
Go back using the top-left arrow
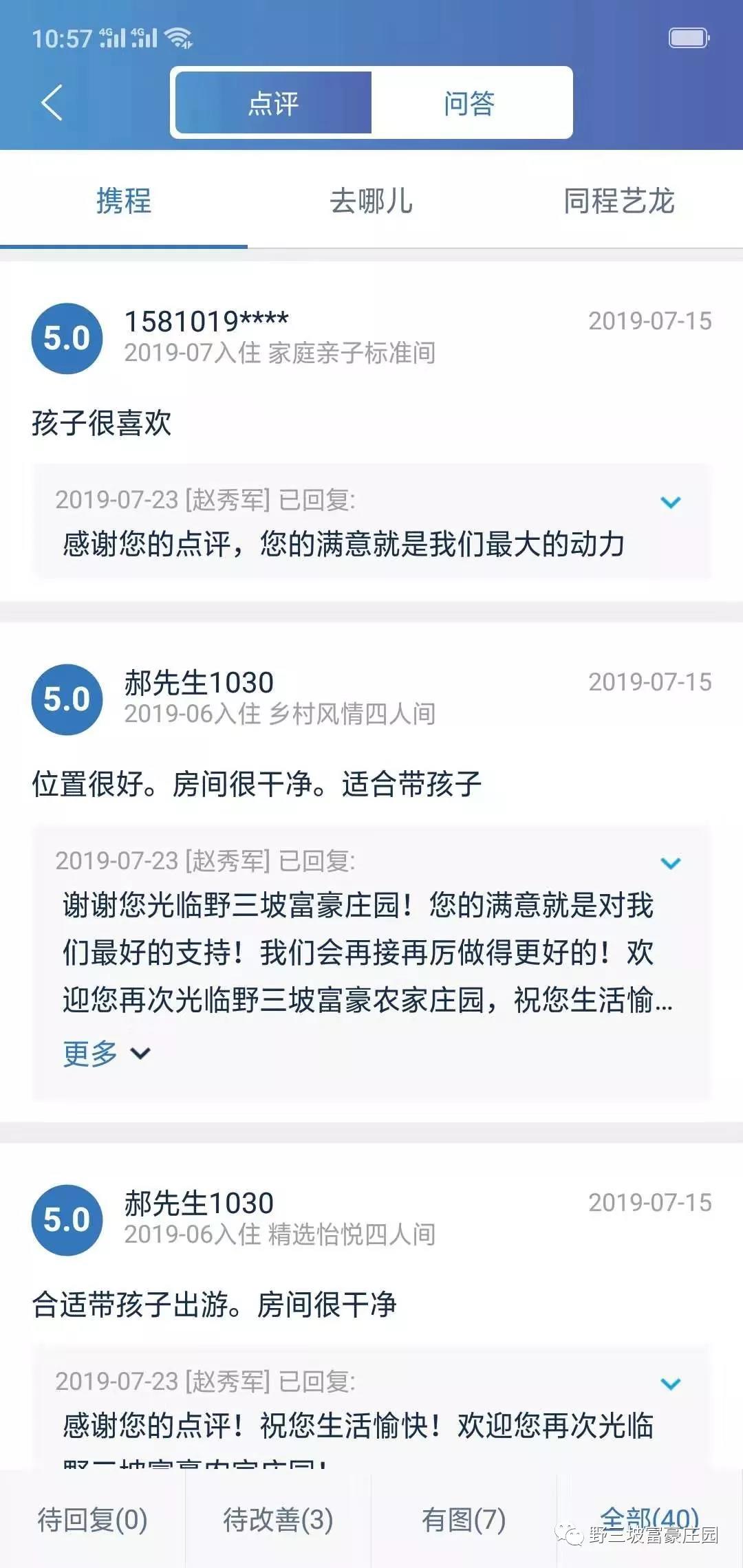(52, 102)
